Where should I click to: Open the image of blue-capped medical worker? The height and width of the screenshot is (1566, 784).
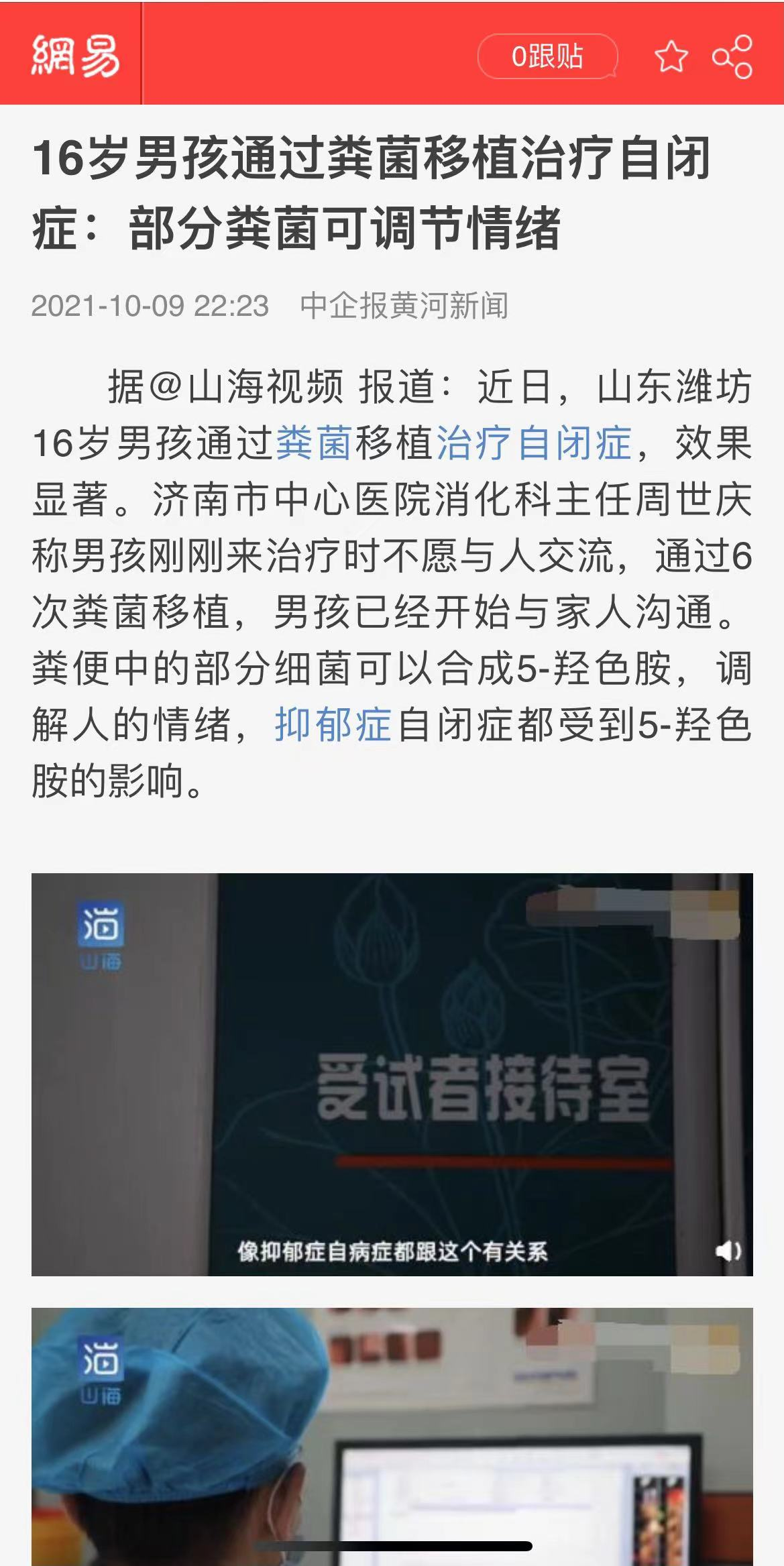392,1435
